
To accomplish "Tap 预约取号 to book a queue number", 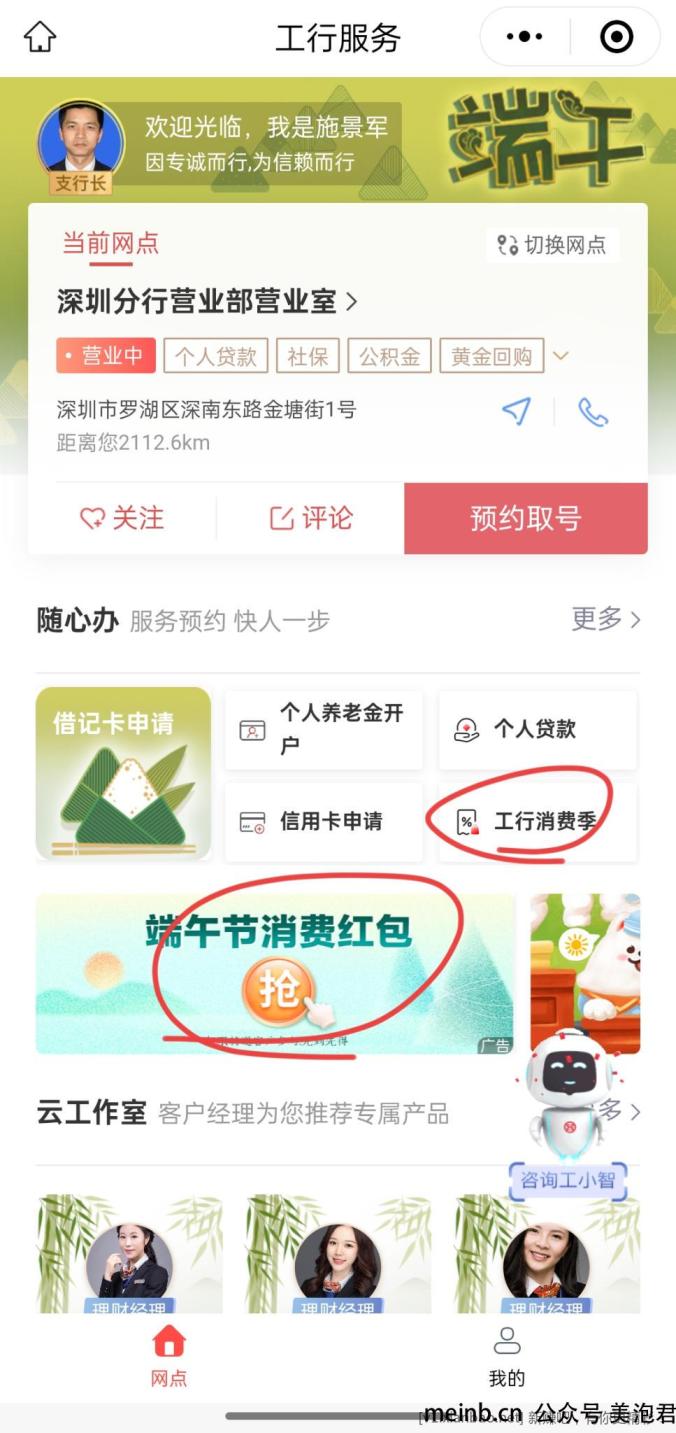I will click(525, 518).
